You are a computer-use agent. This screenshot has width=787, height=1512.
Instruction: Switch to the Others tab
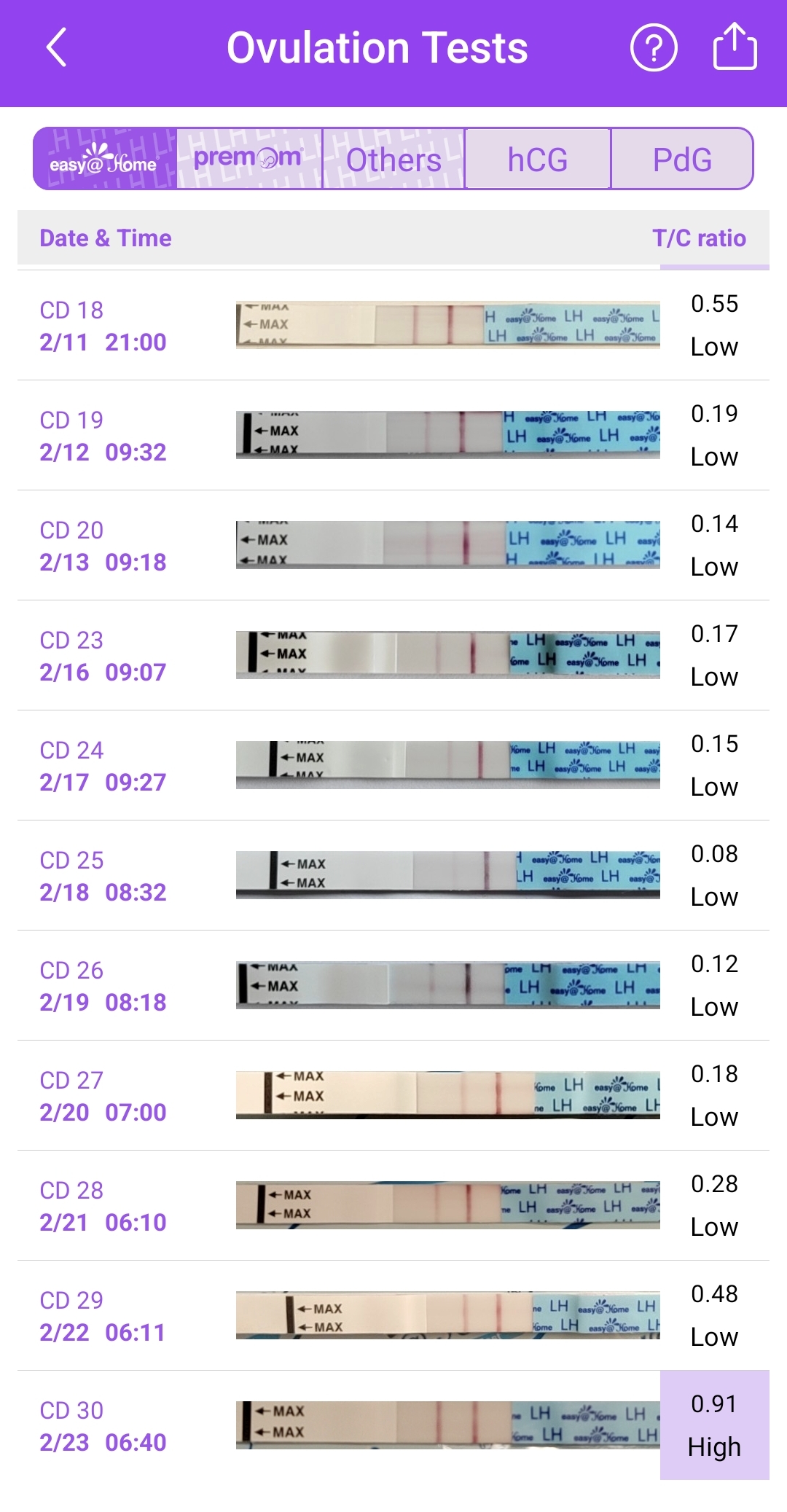[393, 159]
